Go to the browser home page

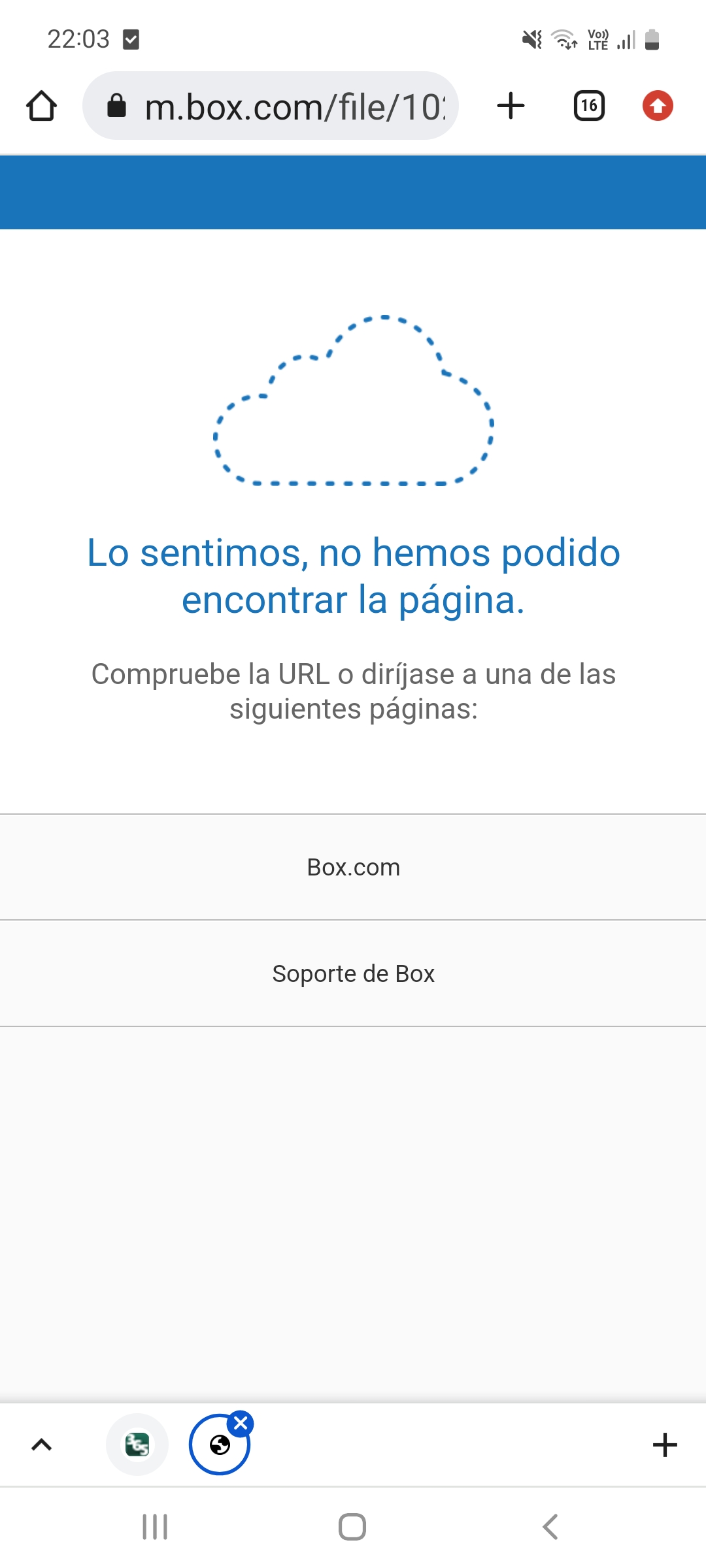coord(41,106)
